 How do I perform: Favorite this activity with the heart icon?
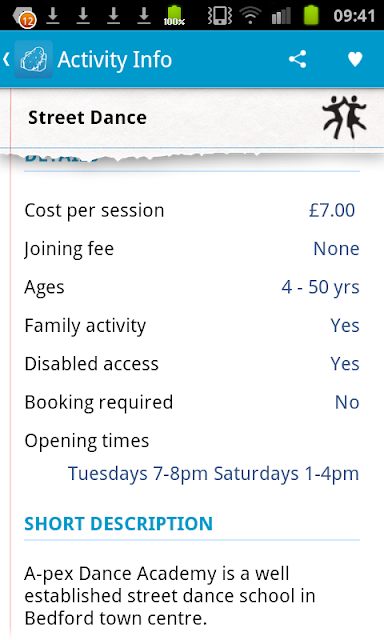tap(355, 60)
